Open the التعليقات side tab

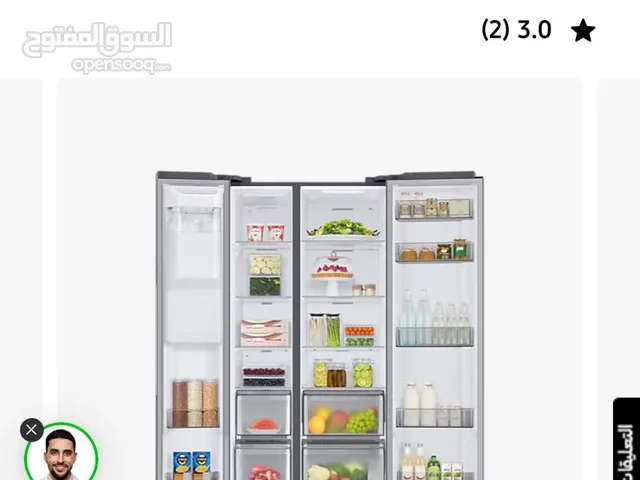click(x=625, y=442)
